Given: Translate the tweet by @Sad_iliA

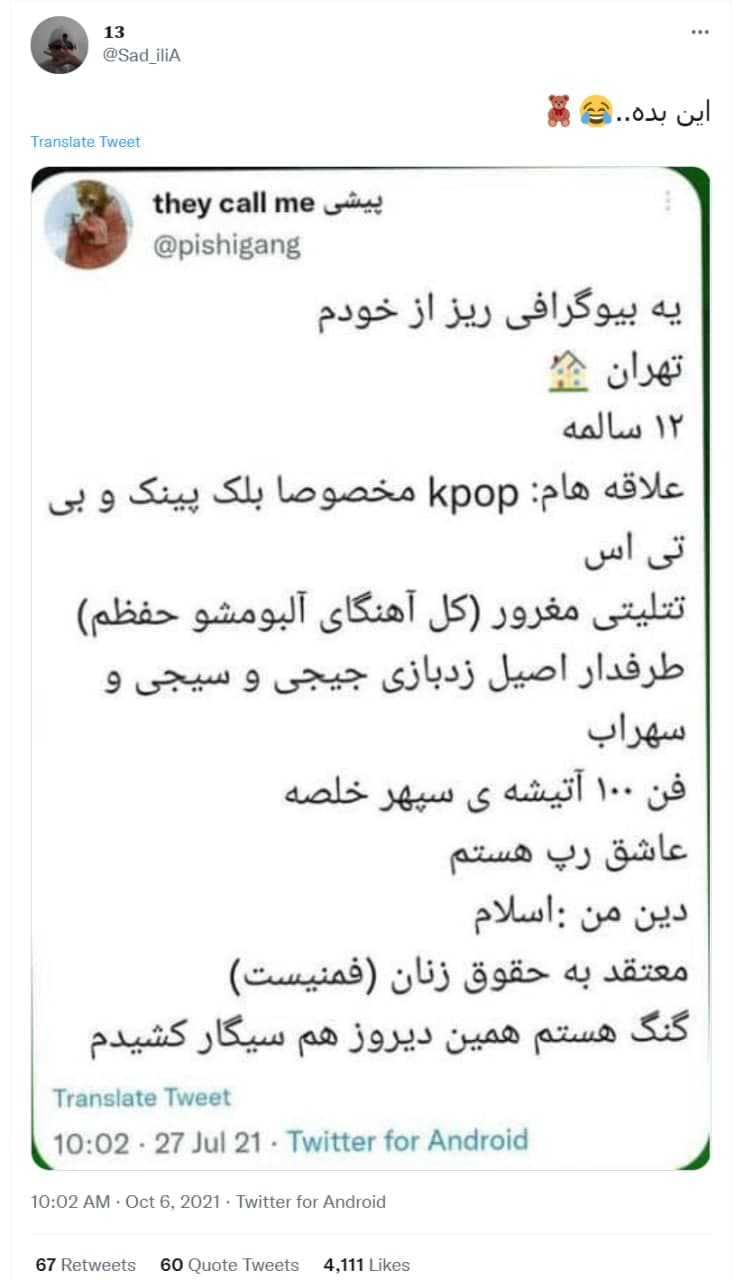Looking at the screenshot, I should (x=85, y=142).
